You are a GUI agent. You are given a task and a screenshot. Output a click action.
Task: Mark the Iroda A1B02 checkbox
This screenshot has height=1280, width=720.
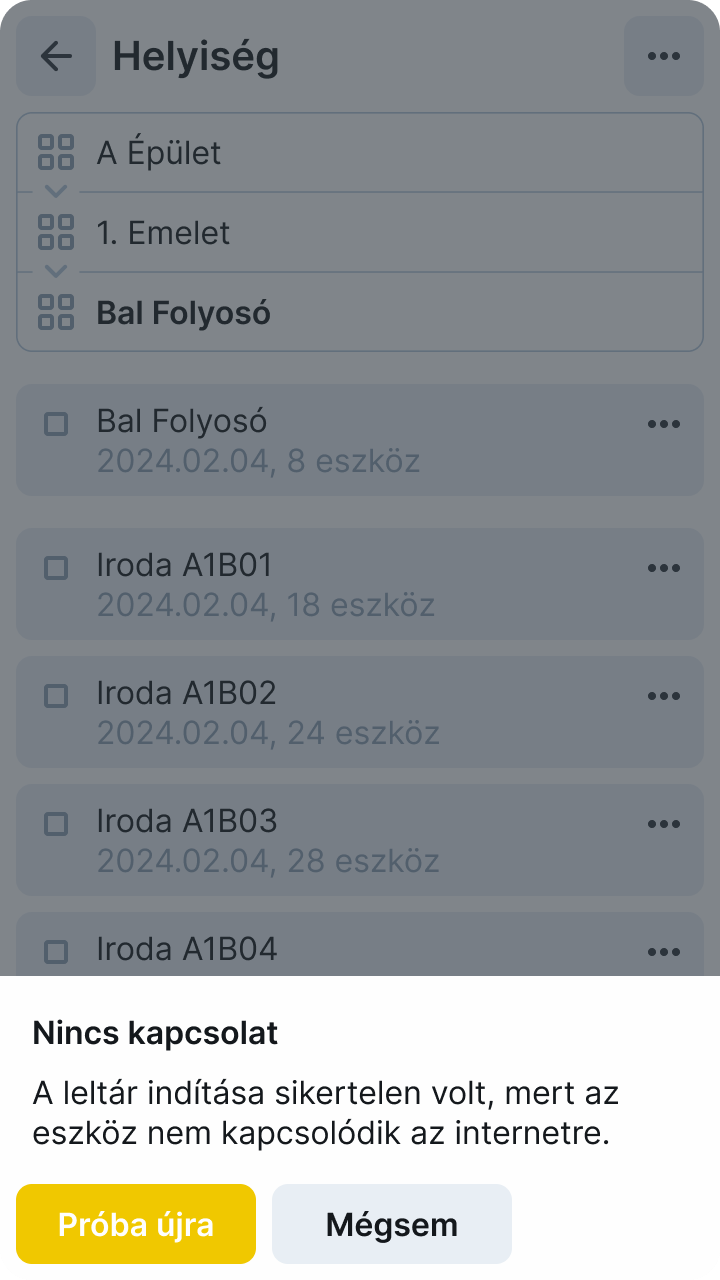pos(56,696)
